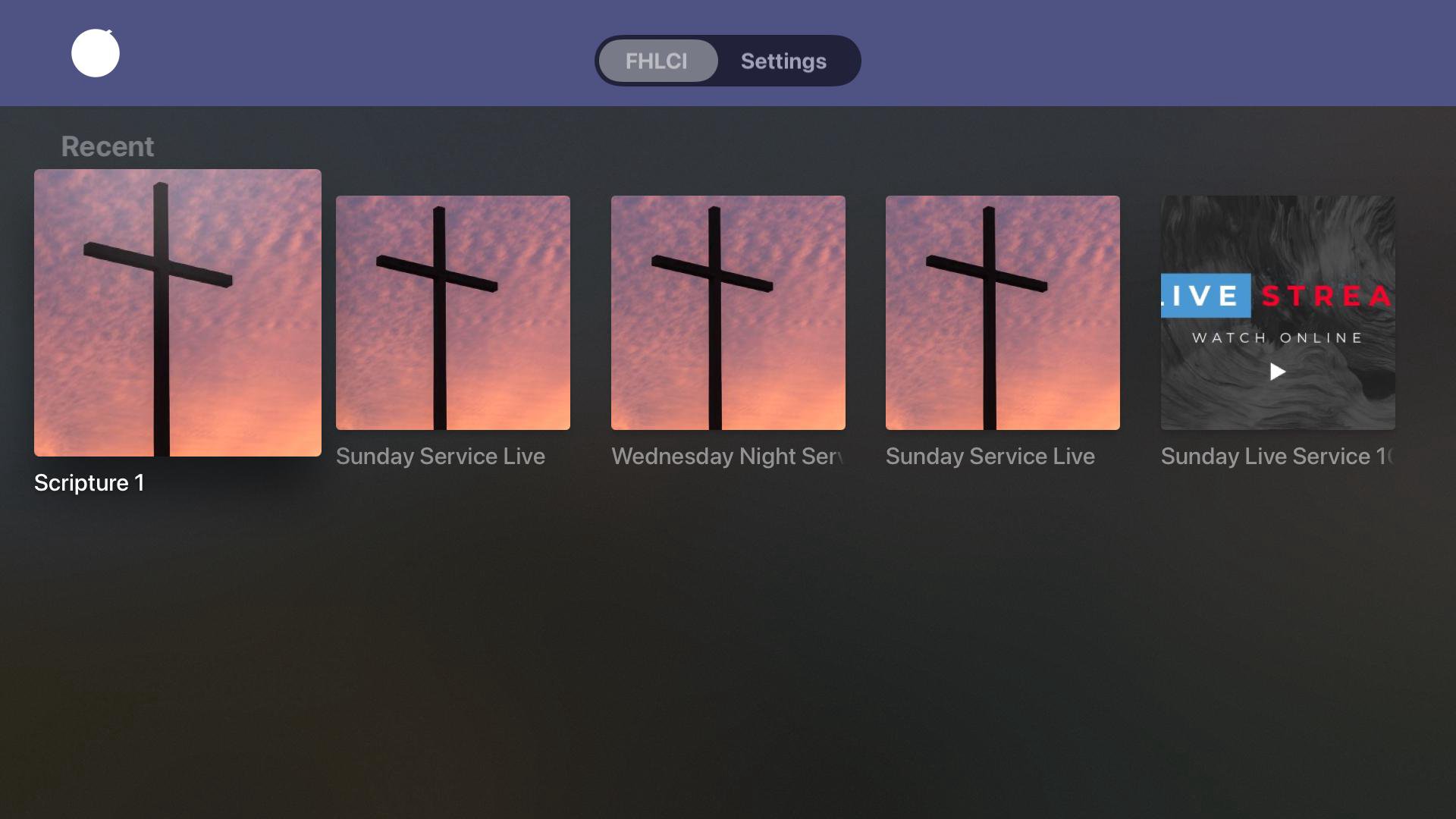Image resolution: width=1456 pixels, height=819 pixels.
Task: Switch to the FHLCI tab
Action: (x=657, y=61)
